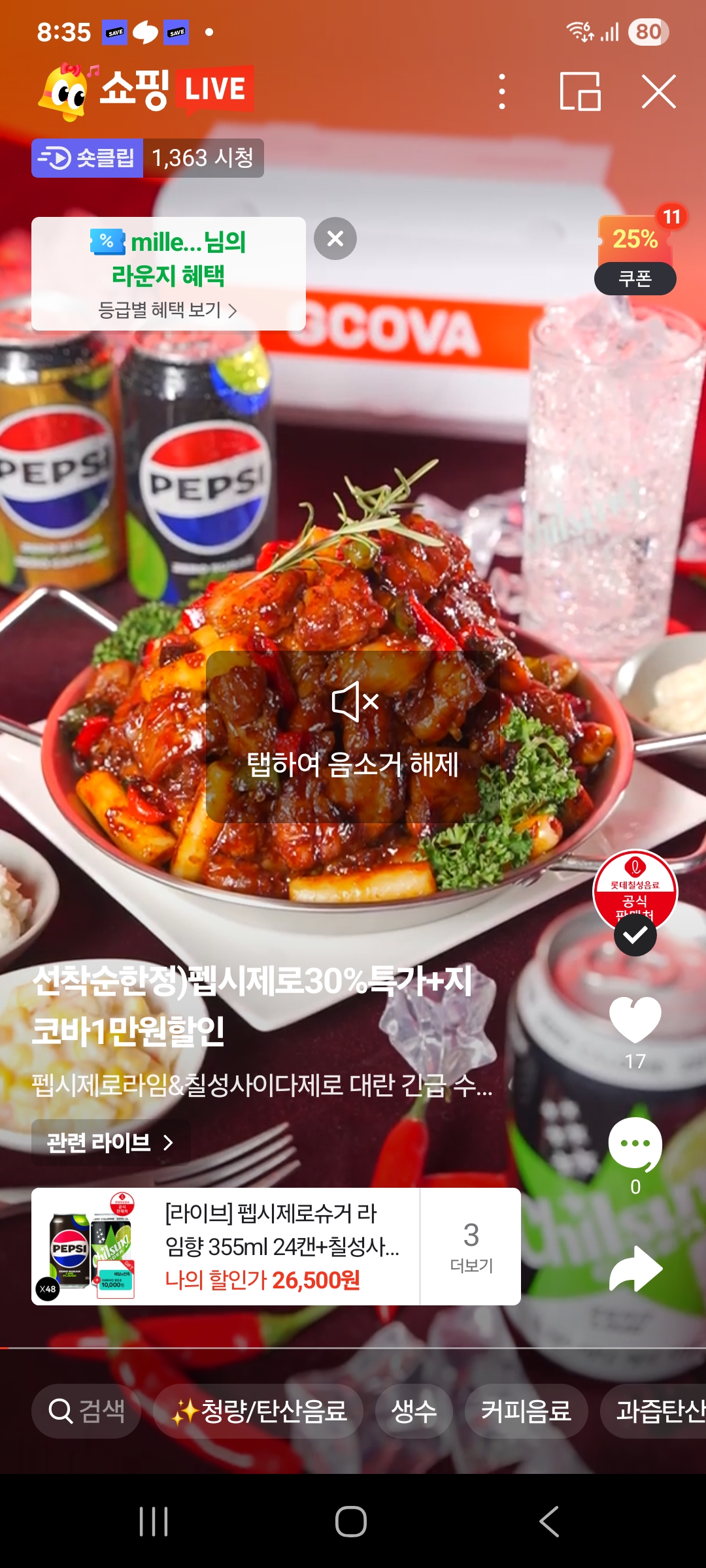Screen dimensions: 706x1568
Task: Go back with system back button
Action: click(x=549, y=1522)
